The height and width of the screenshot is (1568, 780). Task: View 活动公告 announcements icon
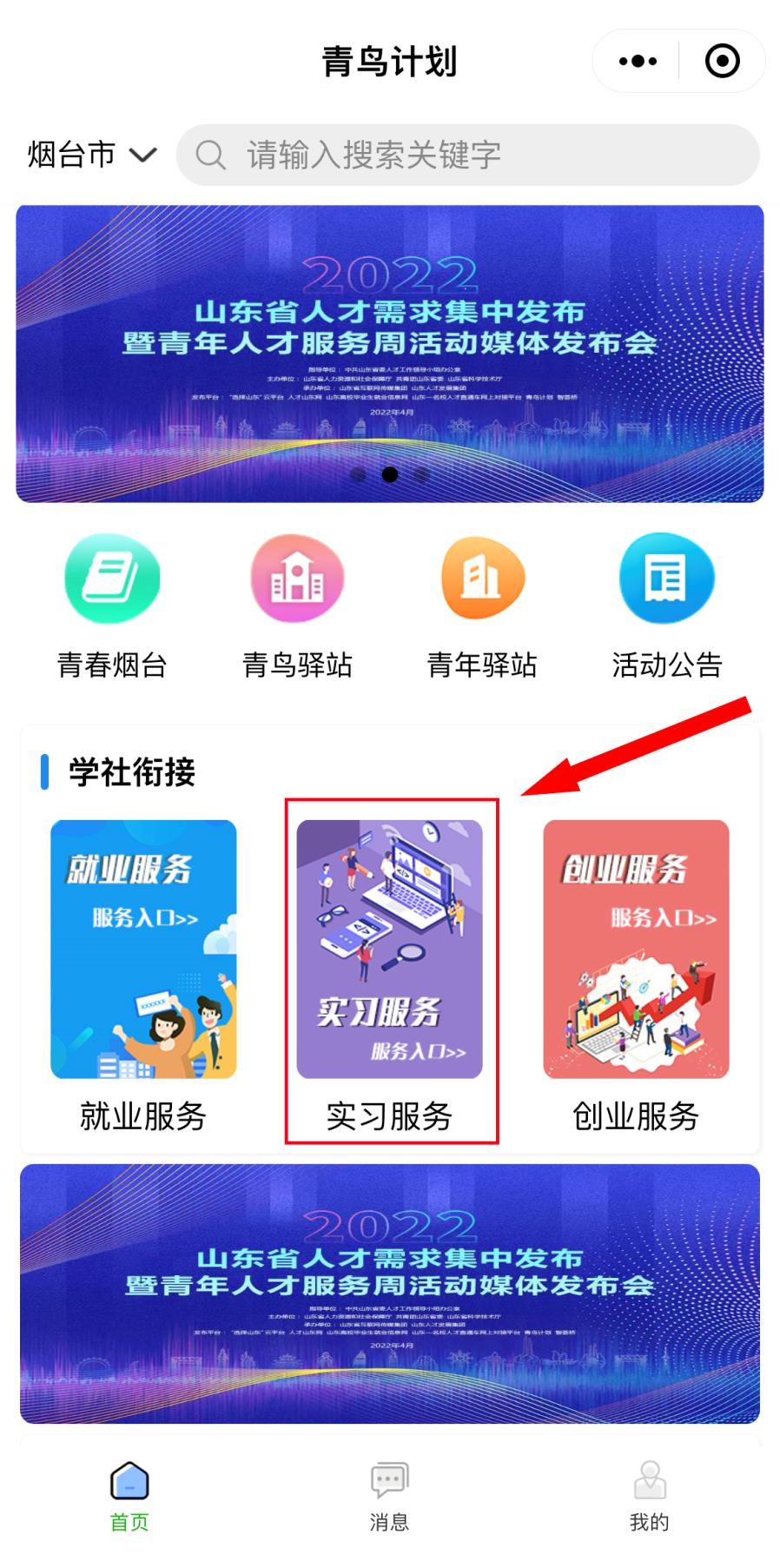click(x=666, y=578)
